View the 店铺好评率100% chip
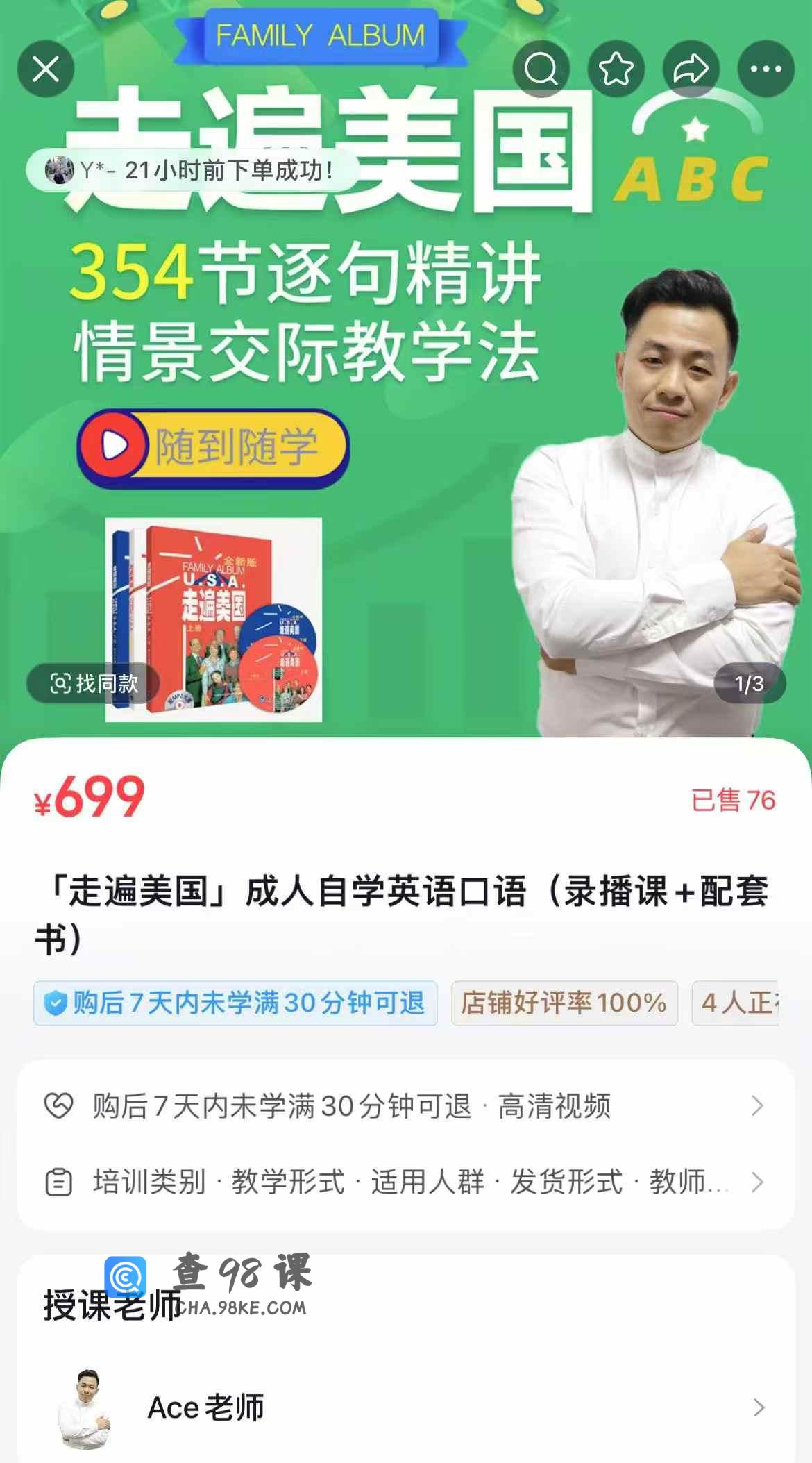Viewport: 812px width, 1463px height. click(564, 1003)
